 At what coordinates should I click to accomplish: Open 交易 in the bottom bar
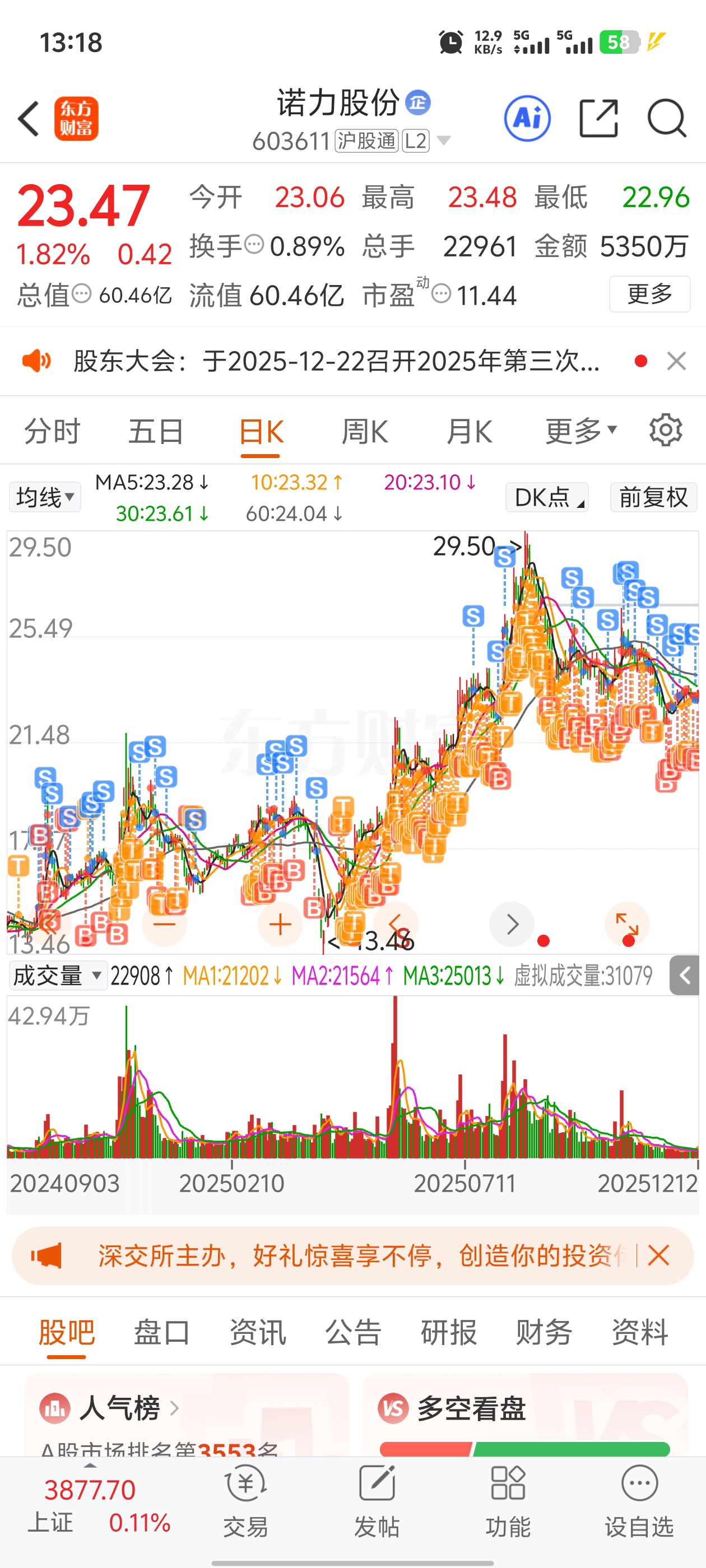point(245,1501)
